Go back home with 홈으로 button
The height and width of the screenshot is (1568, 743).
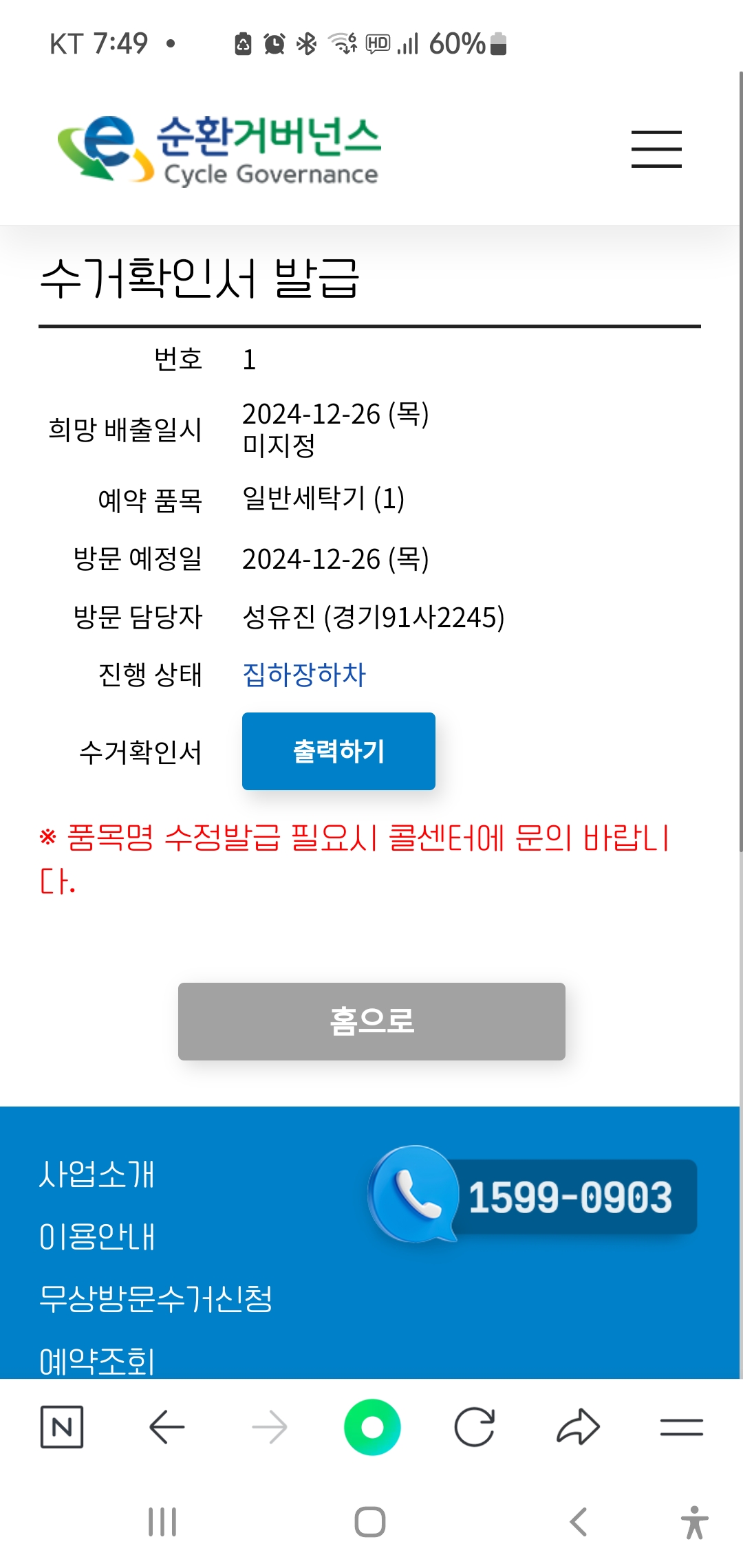(x=371, y=1021)
